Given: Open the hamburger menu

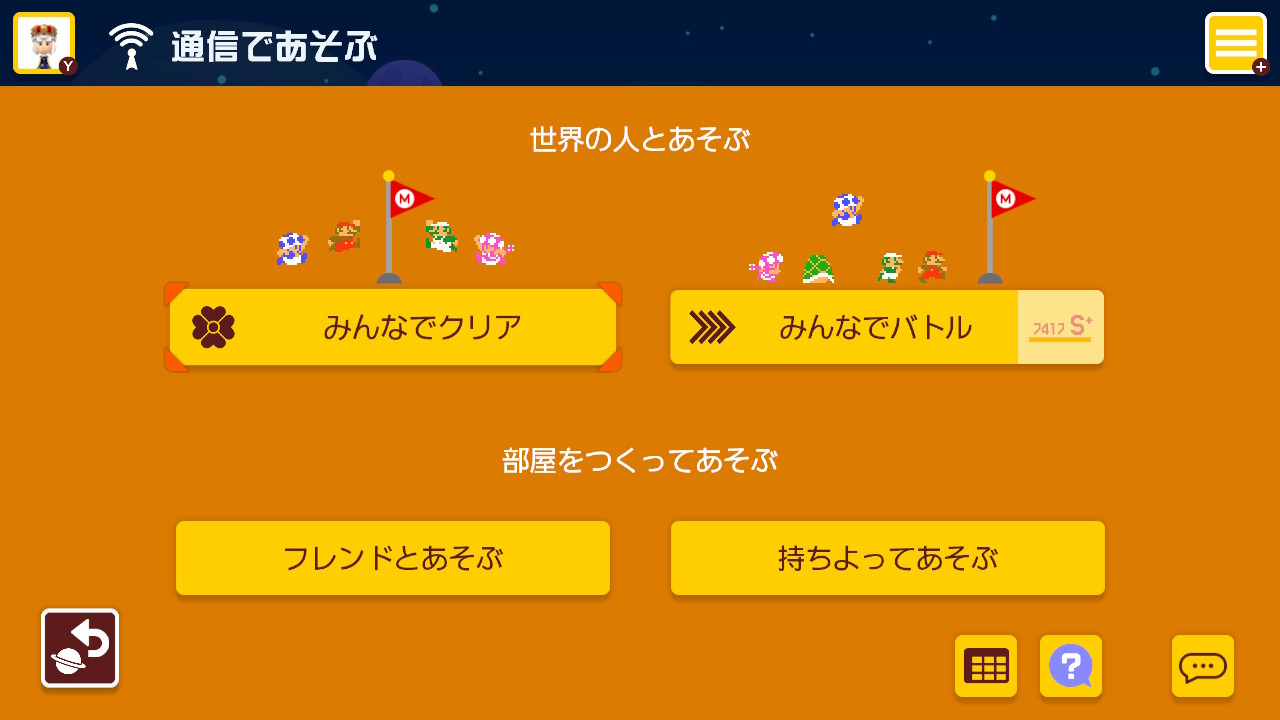Looking at the screenshot, I should point(1235,43).
